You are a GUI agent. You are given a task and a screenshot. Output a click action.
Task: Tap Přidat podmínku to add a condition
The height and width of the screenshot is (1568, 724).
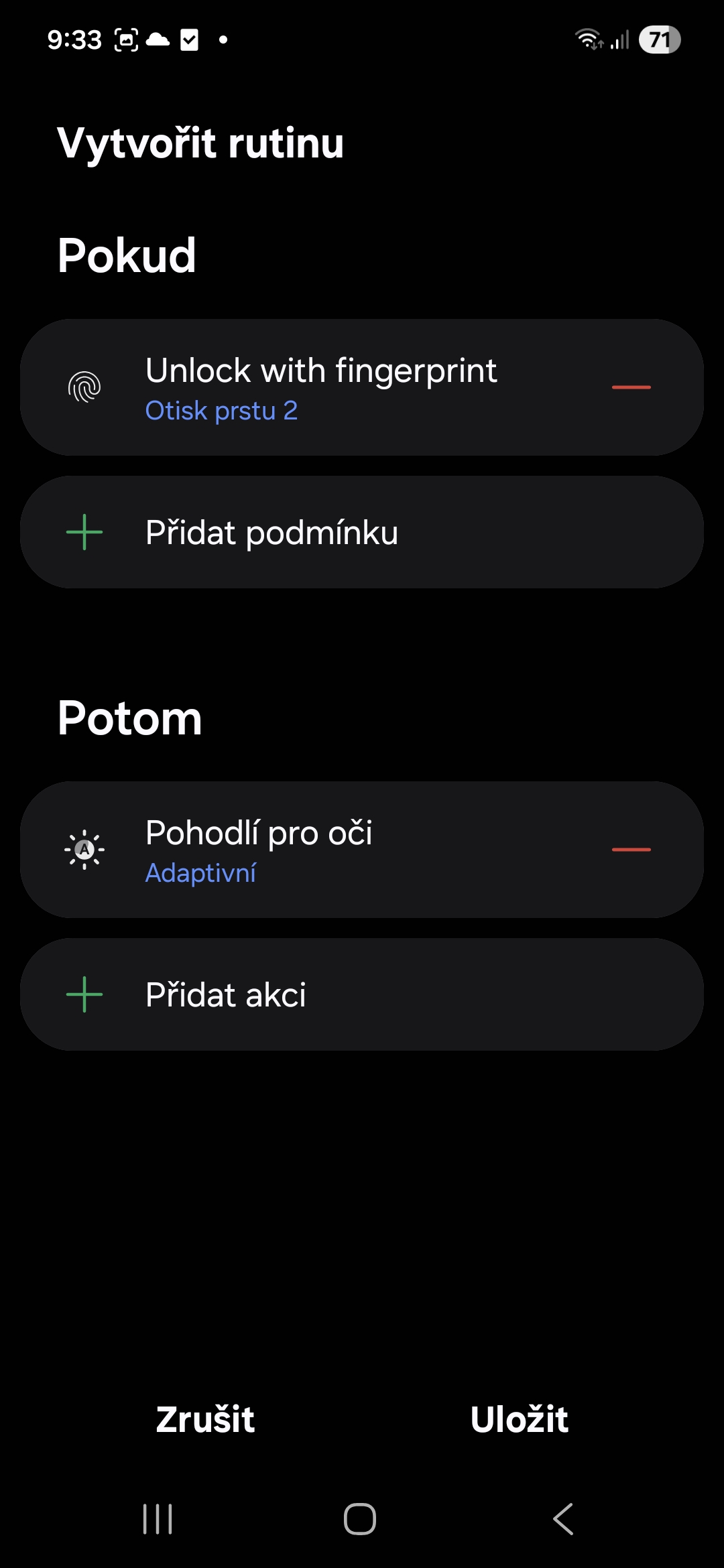point(362,532)
